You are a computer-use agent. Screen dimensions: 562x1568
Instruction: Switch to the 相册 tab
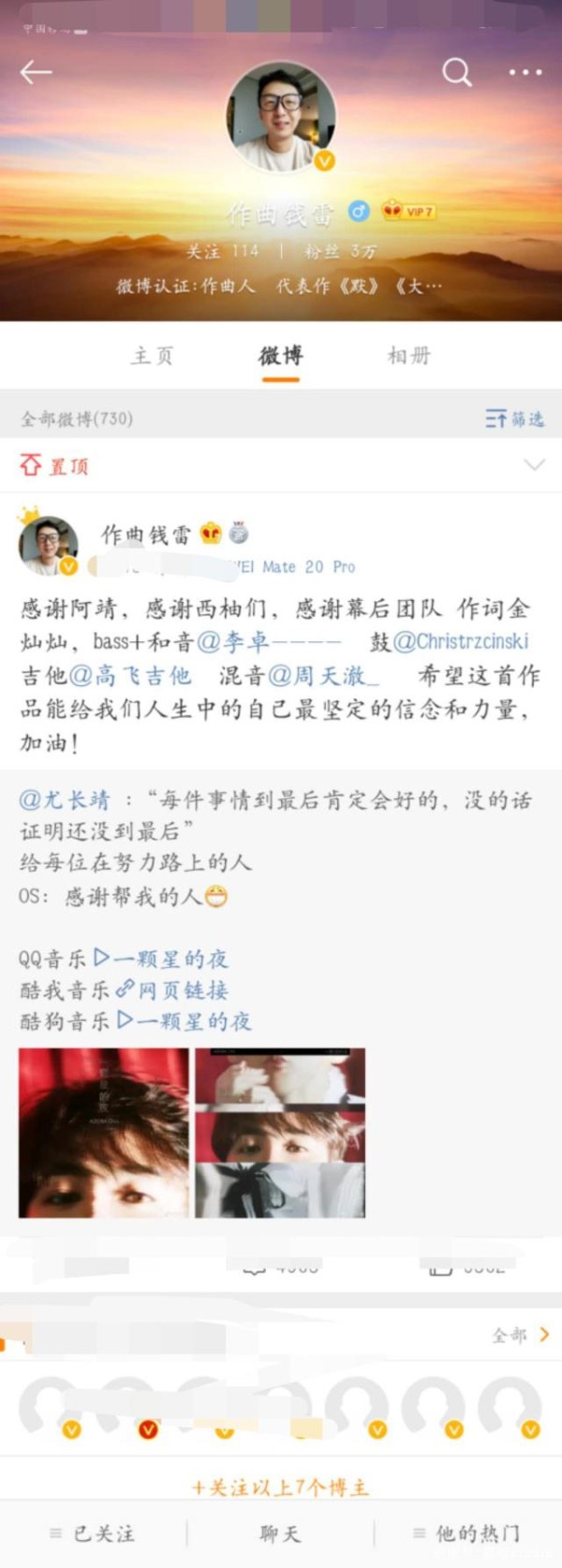[x=408, y=356]
